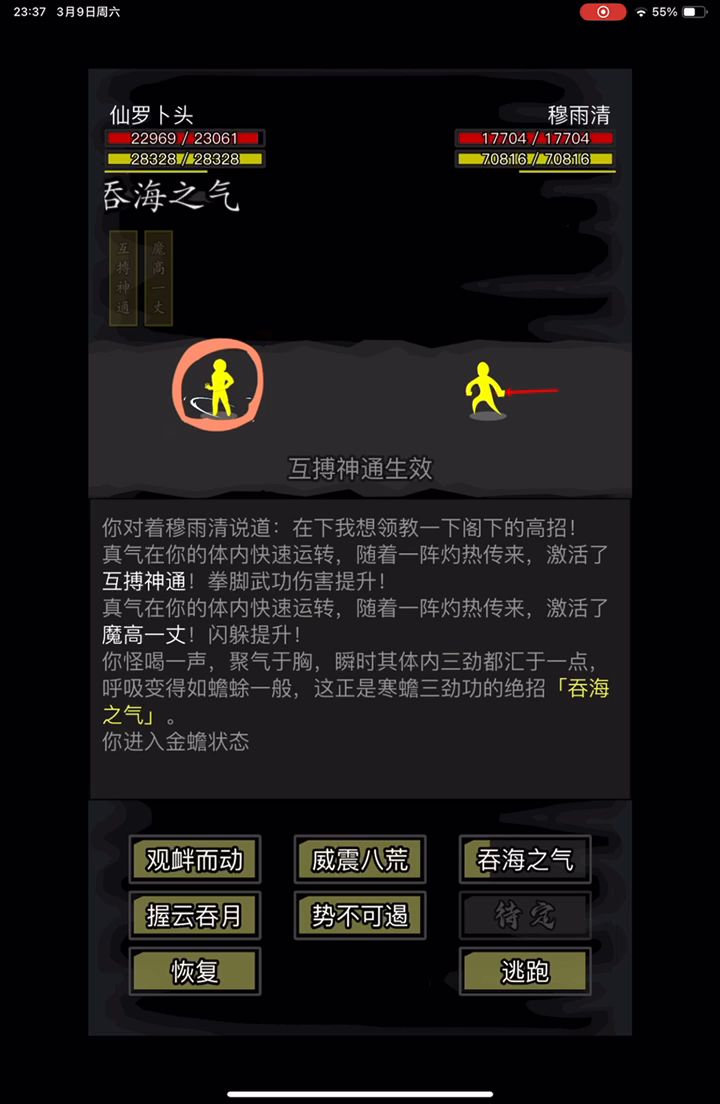Tap the 互搏神通 buff tag

[x=123, y=278]
